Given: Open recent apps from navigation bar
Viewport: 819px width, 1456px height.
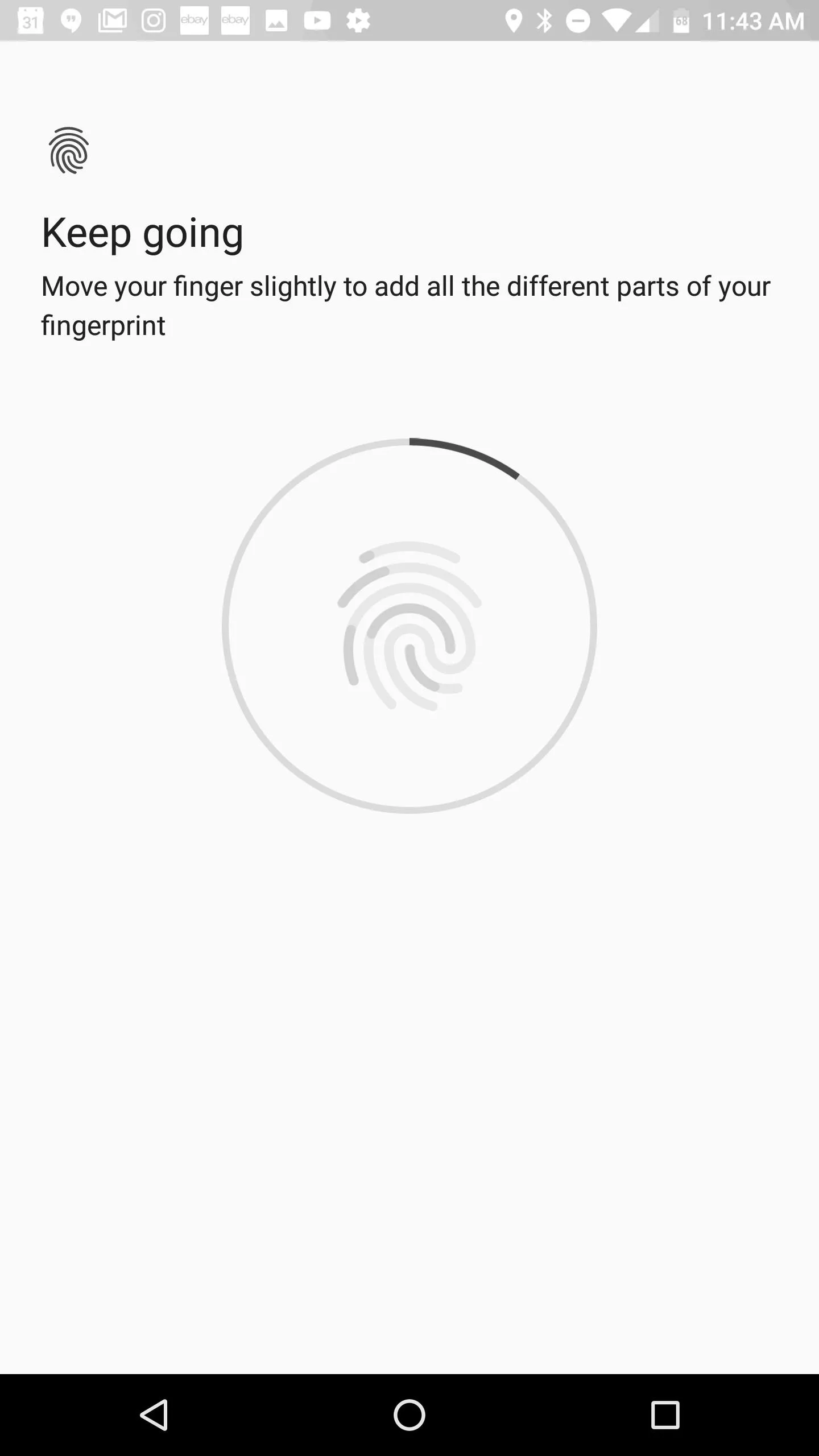Looking at the screenshot, I should click(x=665, y=1414).
